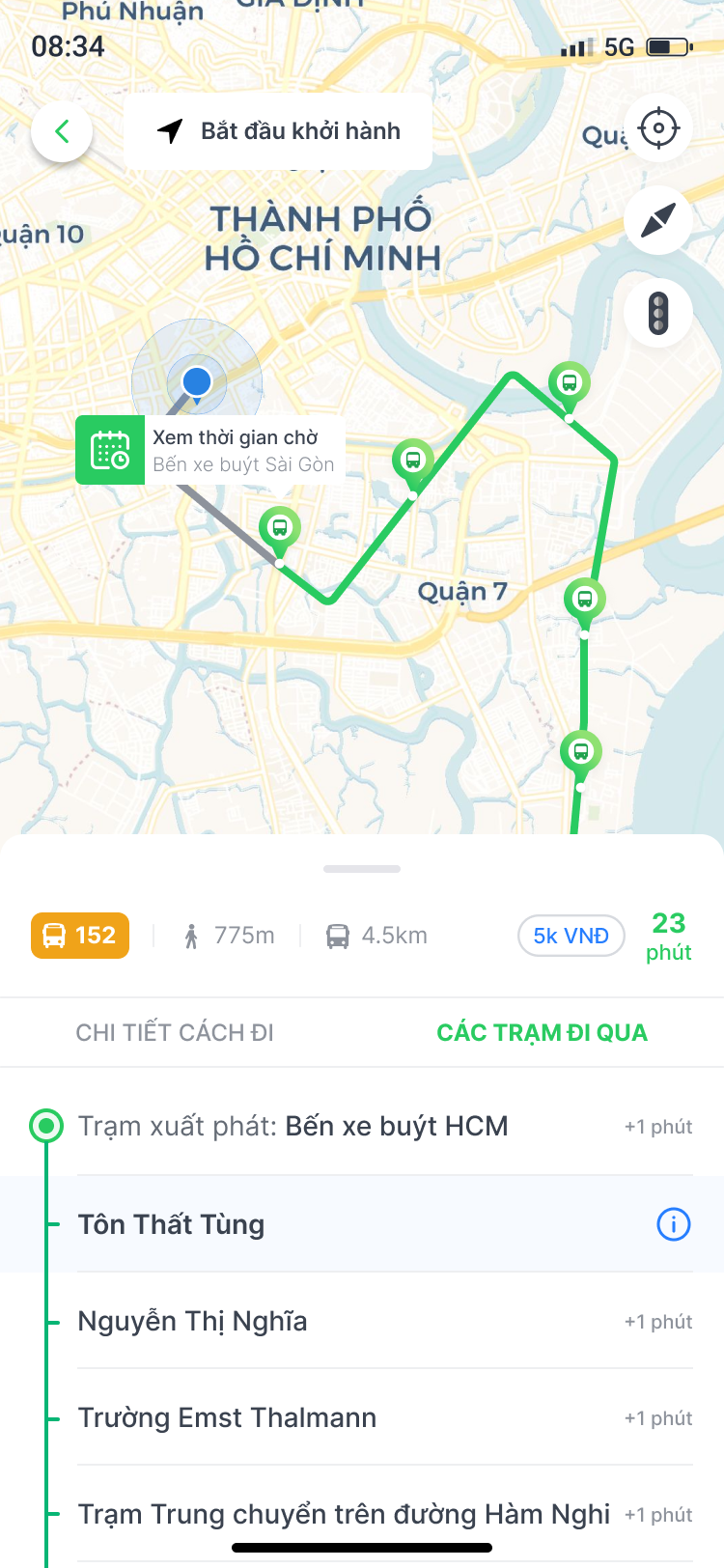Toggle the traffic light layer

point(658,313)
